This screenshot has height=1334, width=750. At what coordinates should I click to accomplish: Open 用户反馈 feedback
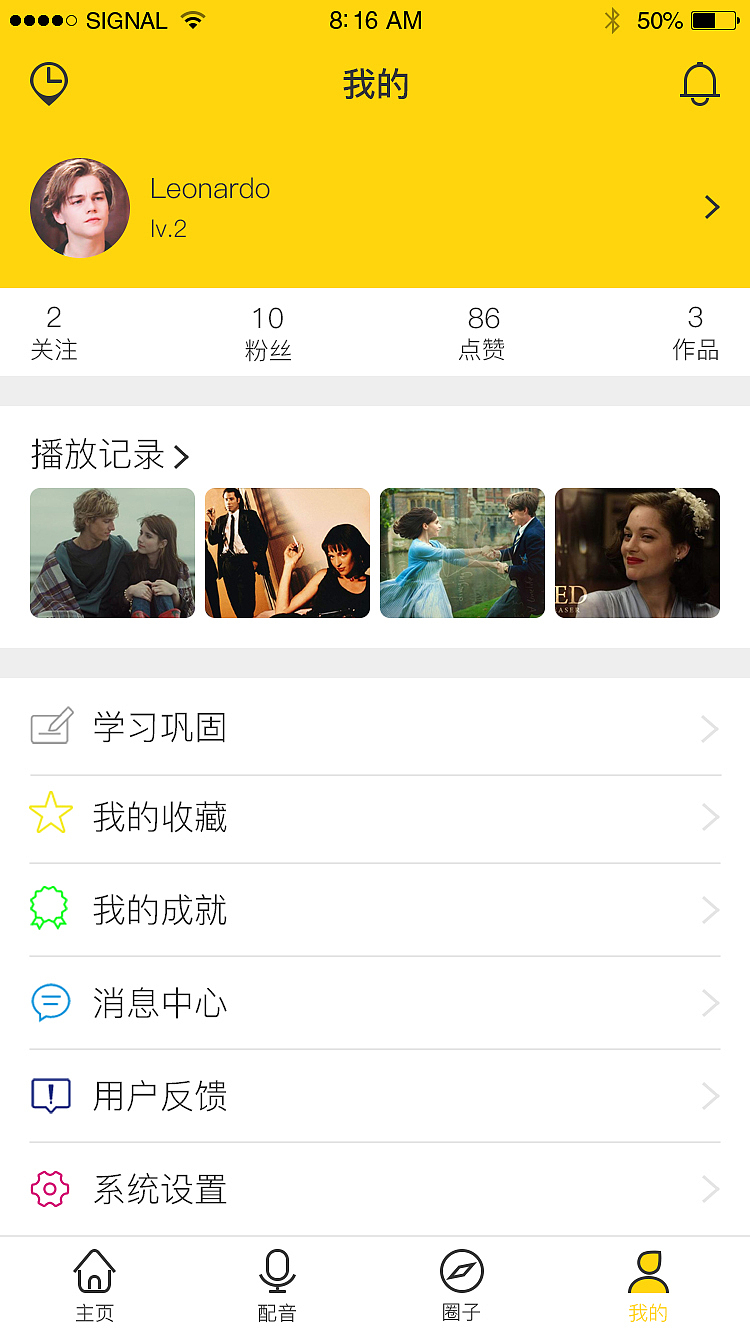click(x=375, y=1096)
